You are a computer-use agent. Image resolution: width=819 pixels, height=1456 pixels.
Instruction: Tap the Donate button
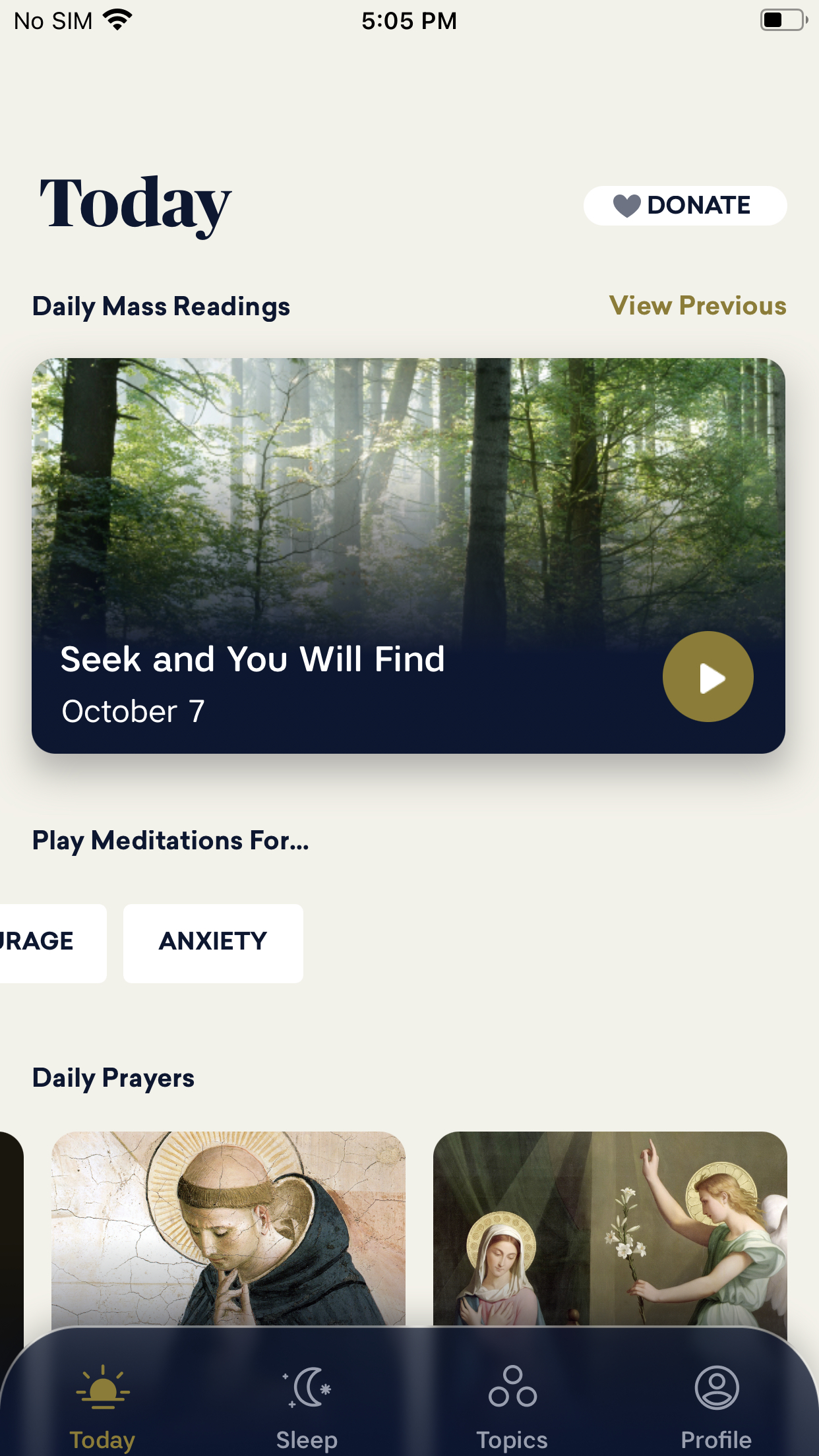click(x=684, y=205)
